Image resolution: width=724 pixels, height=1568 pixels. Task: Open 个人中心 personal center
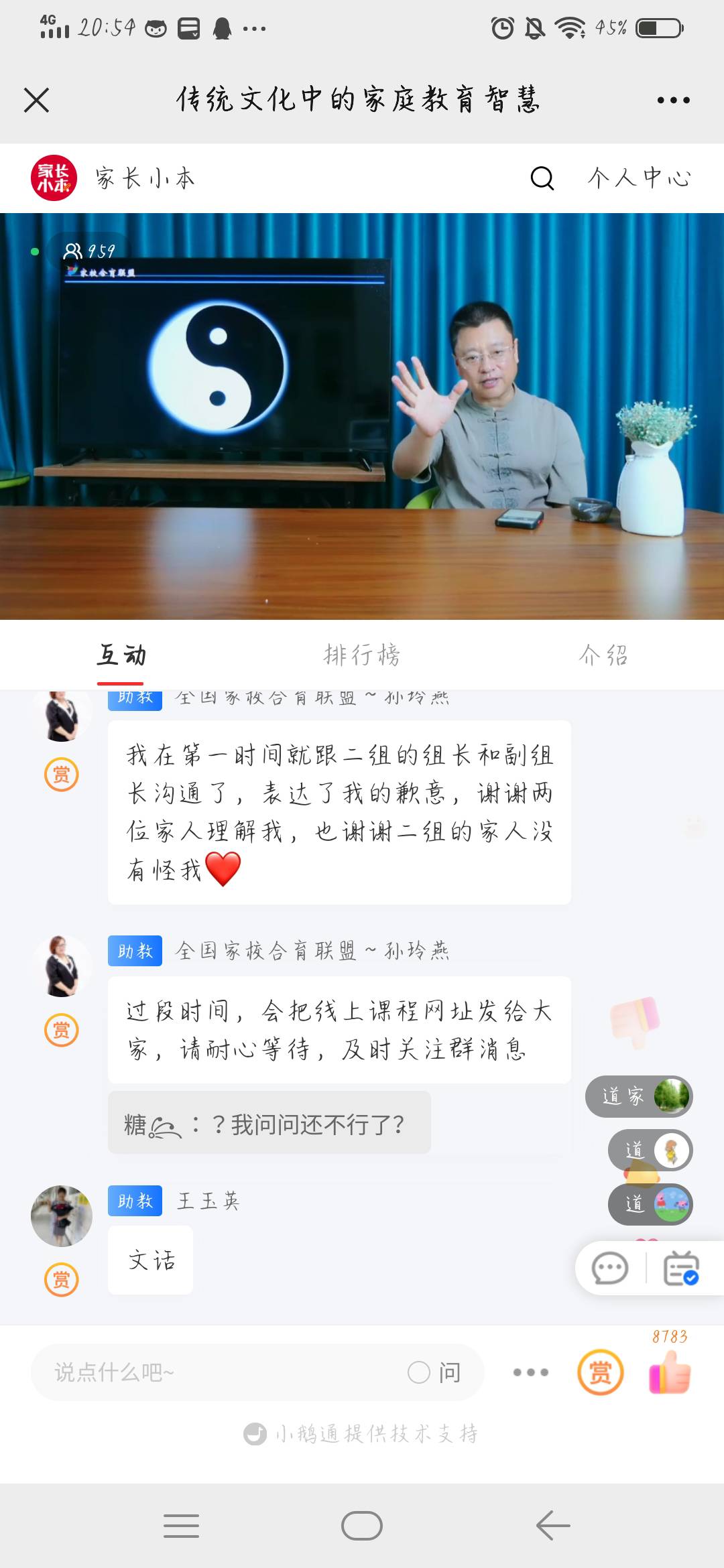pyautogui.click(x=639, y=179)
